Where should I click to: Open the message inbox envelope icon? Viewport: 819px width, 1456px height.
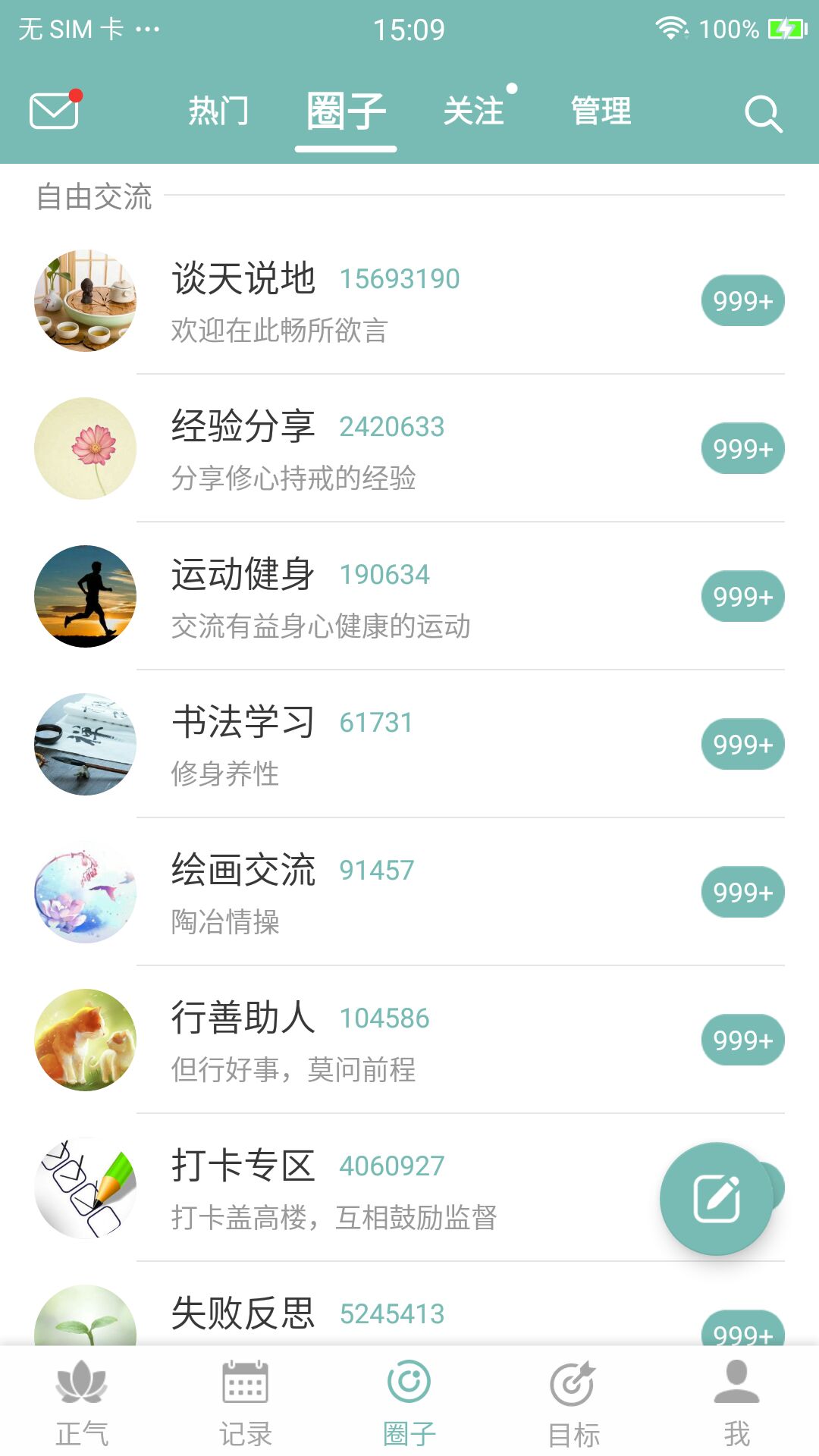[53, 112]
